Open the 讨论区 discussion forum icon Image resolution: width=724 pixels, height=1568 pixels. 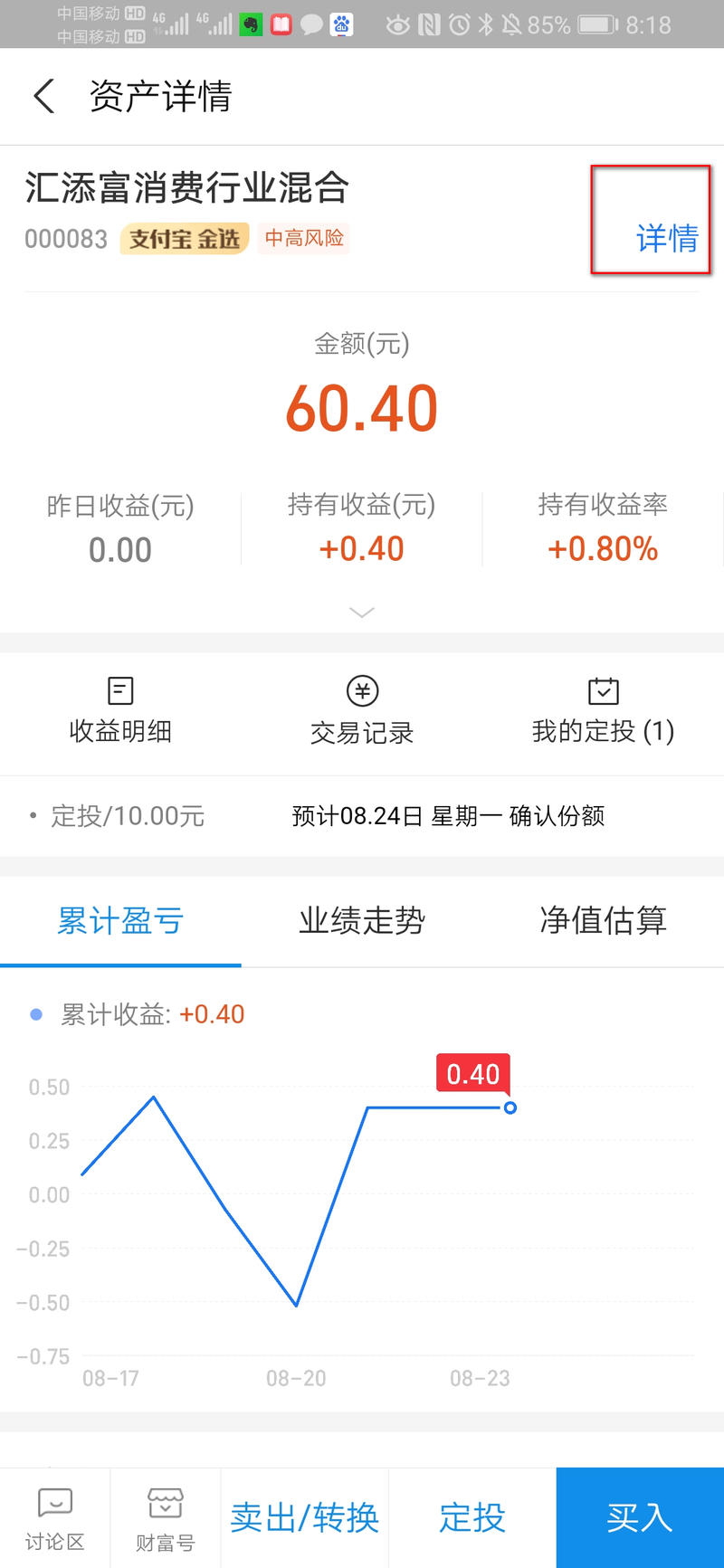[54, 1516]
